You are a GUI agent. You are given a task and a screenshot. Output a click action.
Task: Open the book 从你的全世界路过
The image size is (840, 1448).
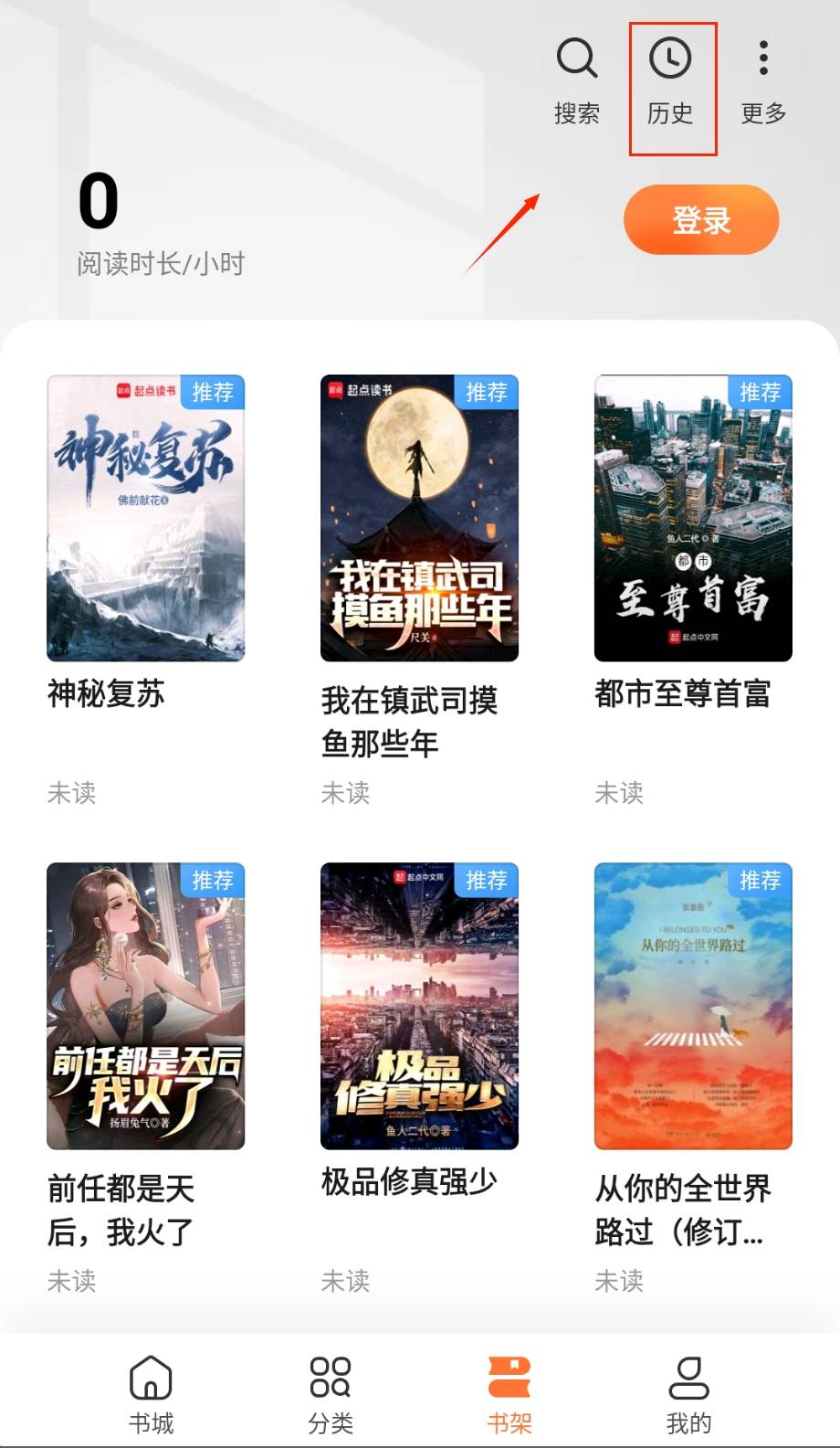pos(693,1006)
